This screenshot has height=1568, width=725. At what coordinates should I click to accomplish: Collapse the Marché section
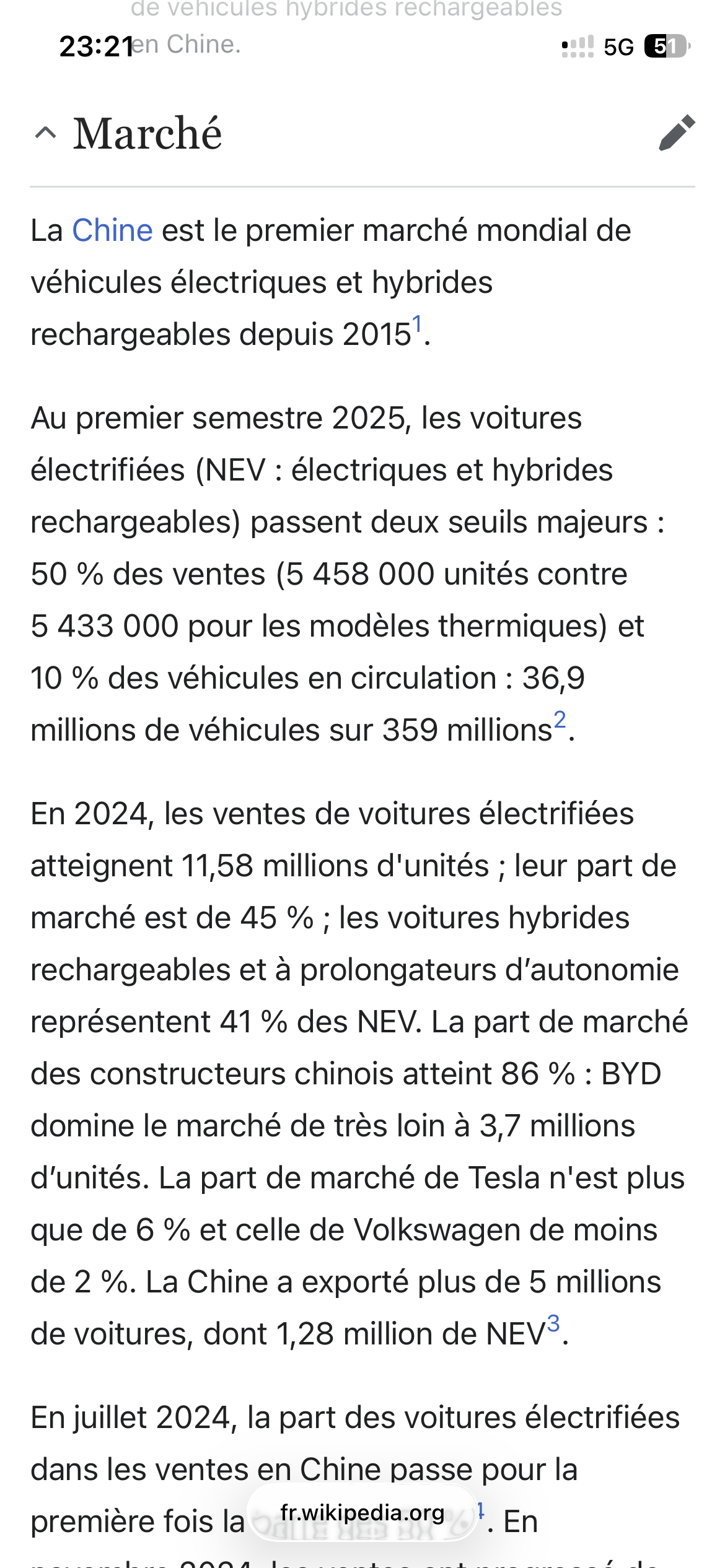(x=46, y=133)
